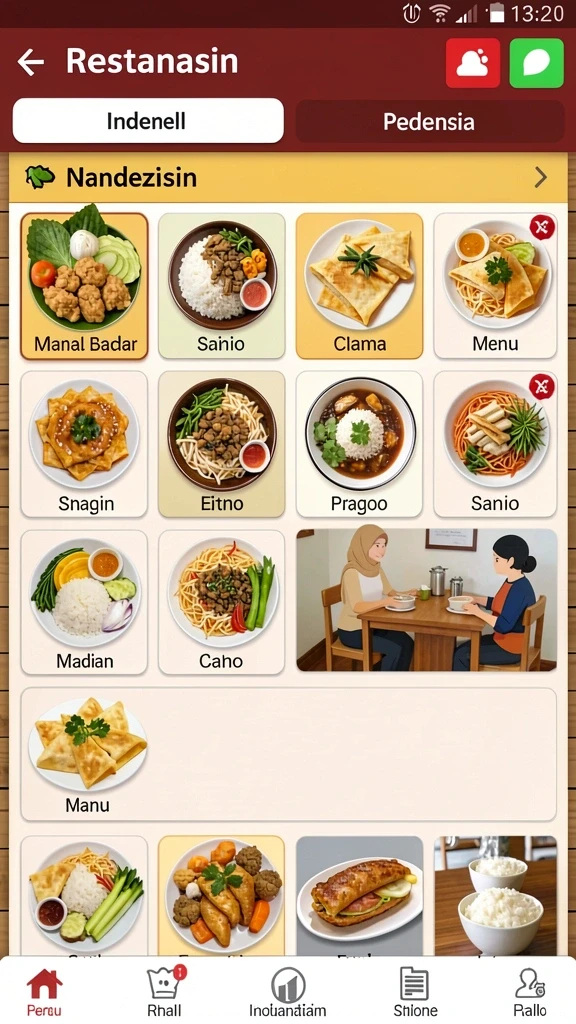The height and width of the screenshot is (1024, 576).
Task: Open the green chat bubble button
Action: 536,63
